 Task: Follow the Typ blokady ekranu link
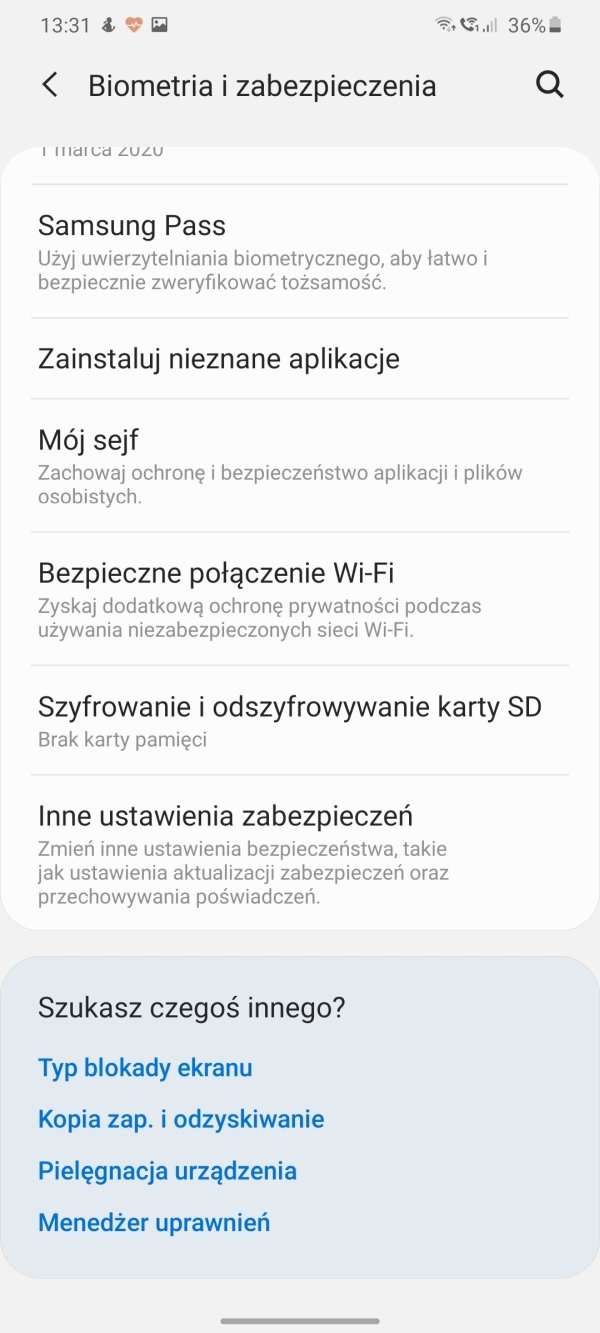[x=145, y=1067]
